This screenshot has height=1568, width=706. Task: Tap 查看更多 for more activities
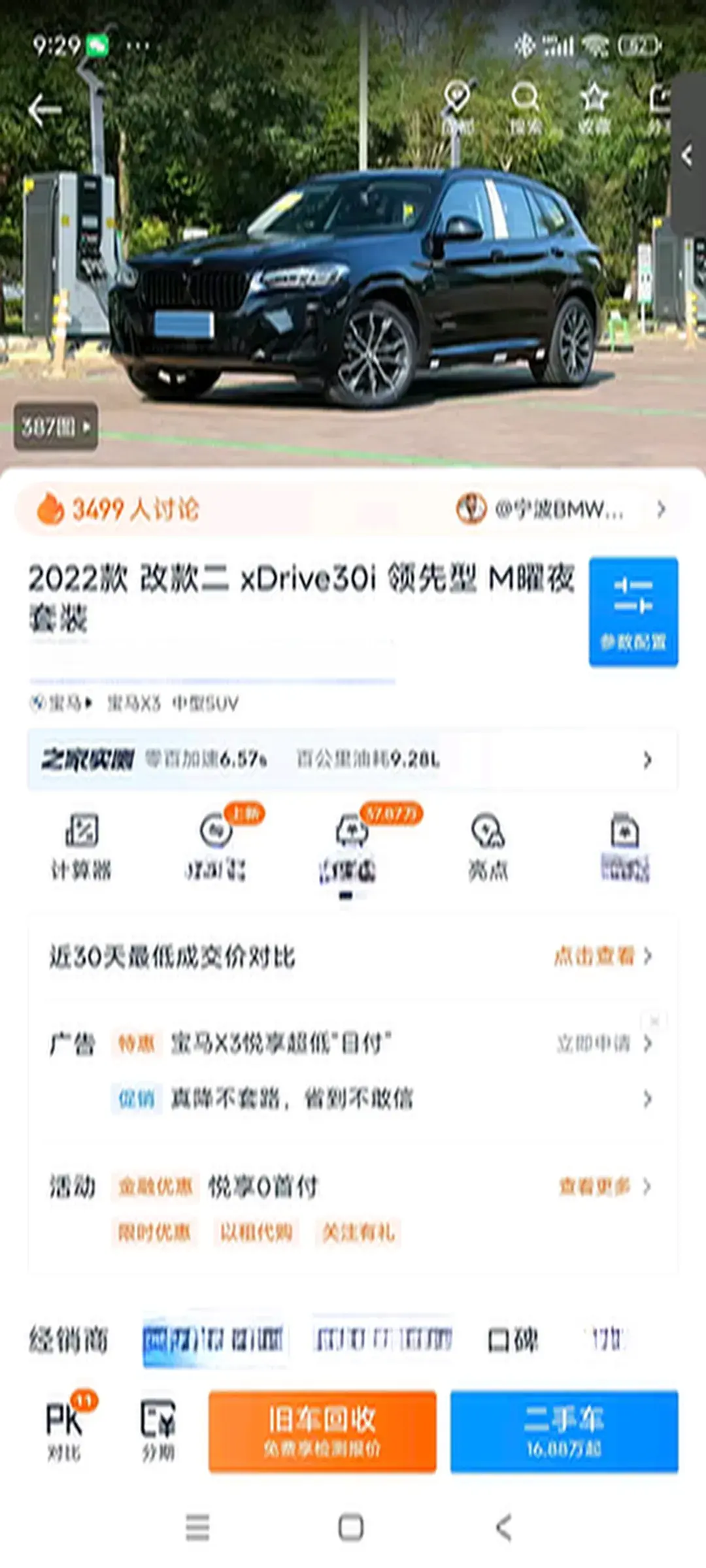[x=603, y=1186]
